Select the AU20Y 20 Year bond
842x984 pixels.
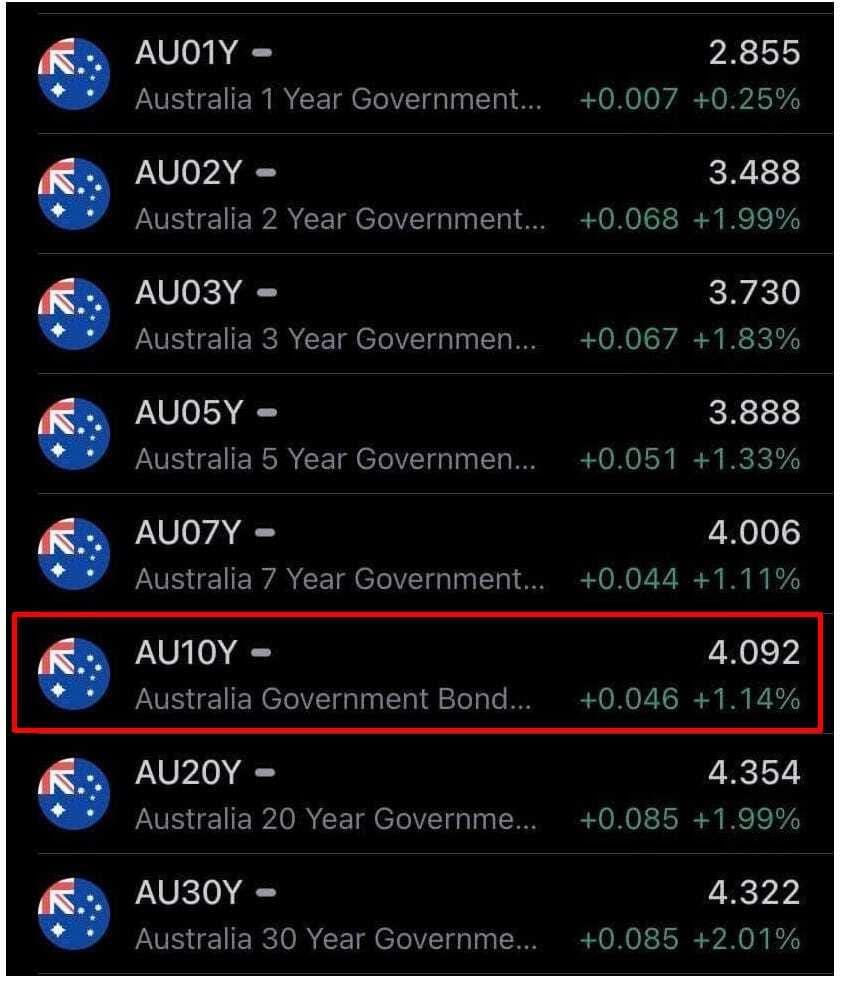(420, 795)
